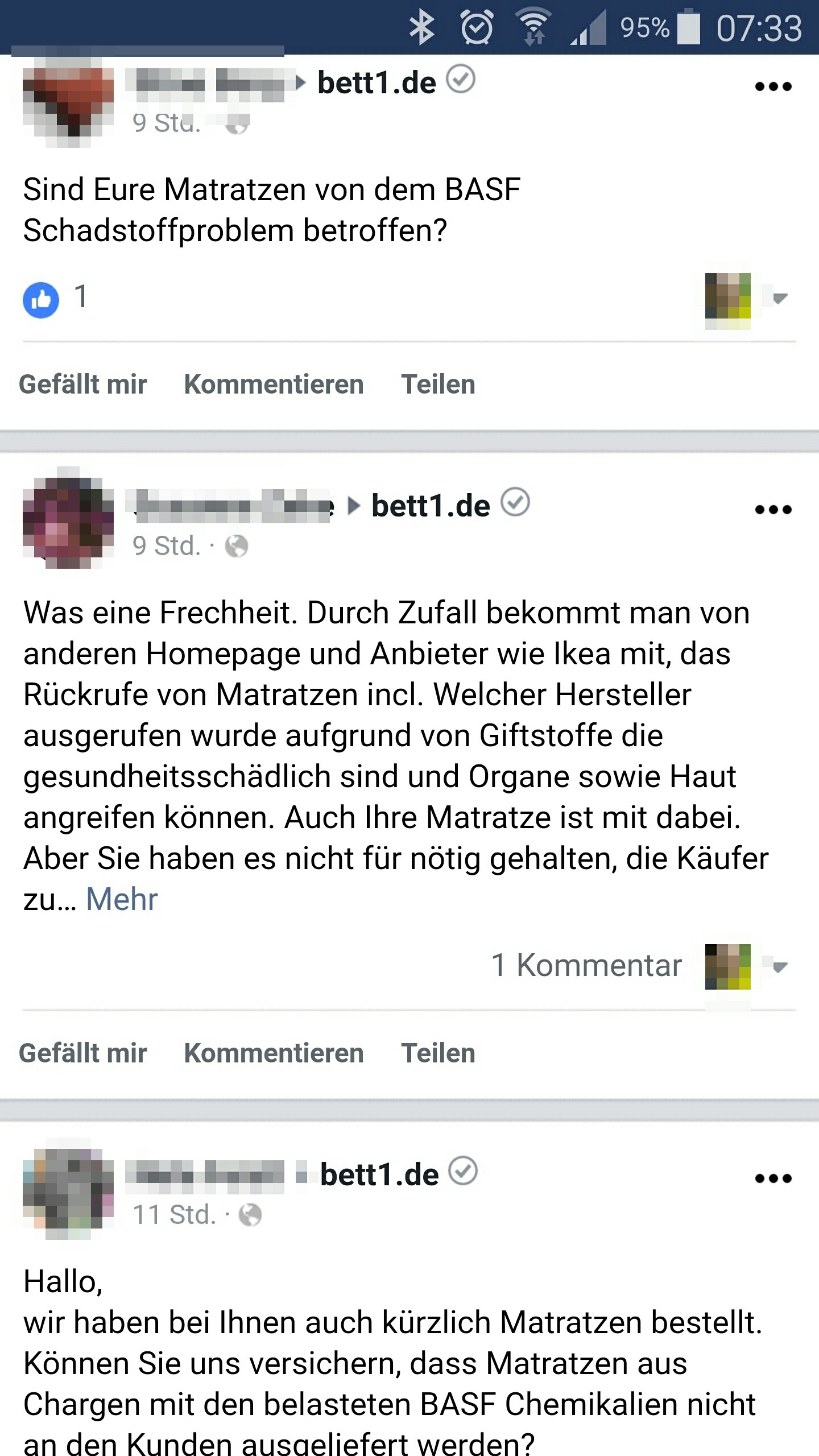Open options menu on the first post
819x1456 pixels.
tap(774, 85)
